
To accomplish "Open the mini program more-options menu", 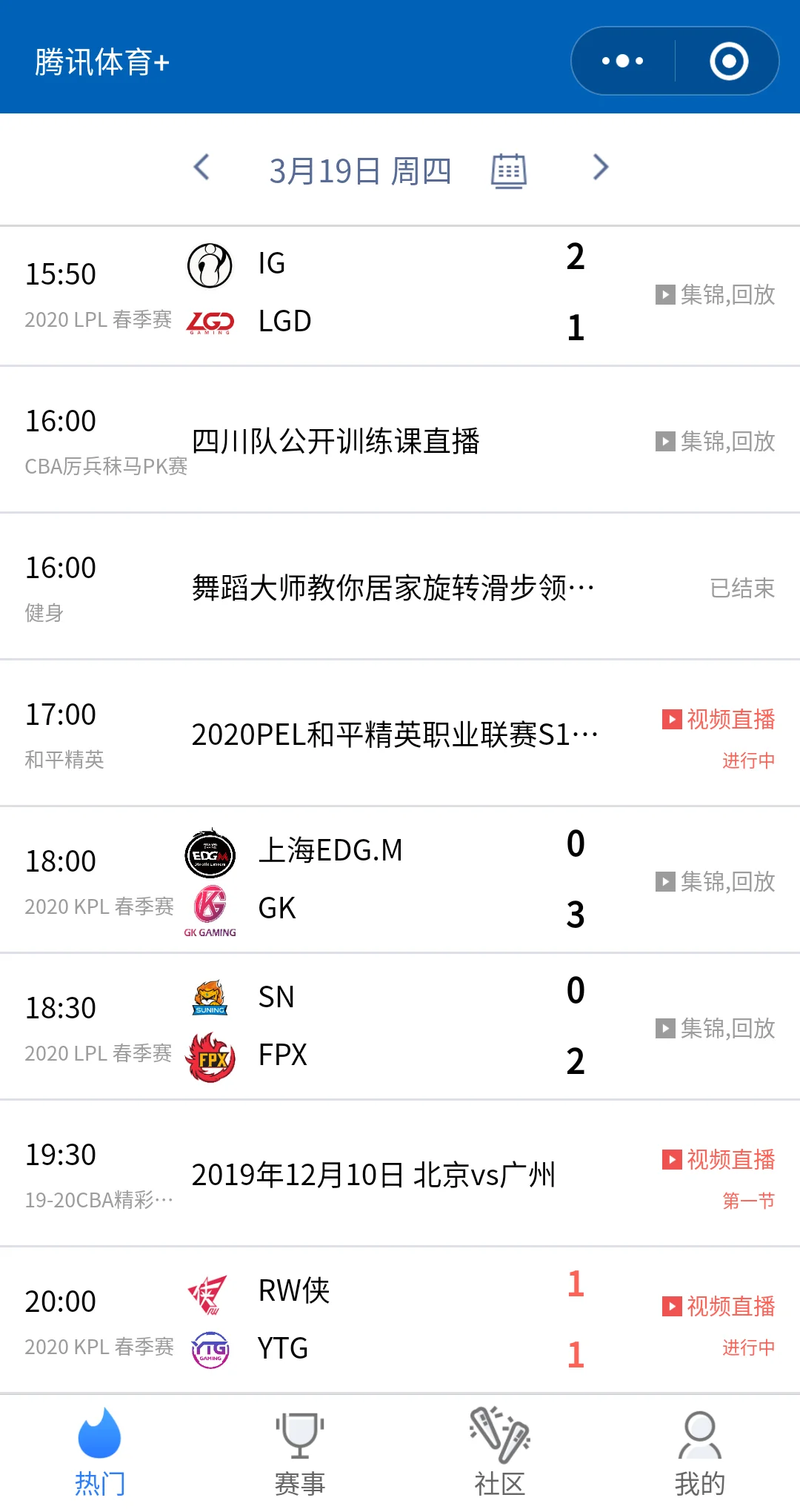I will click(623, 61).
